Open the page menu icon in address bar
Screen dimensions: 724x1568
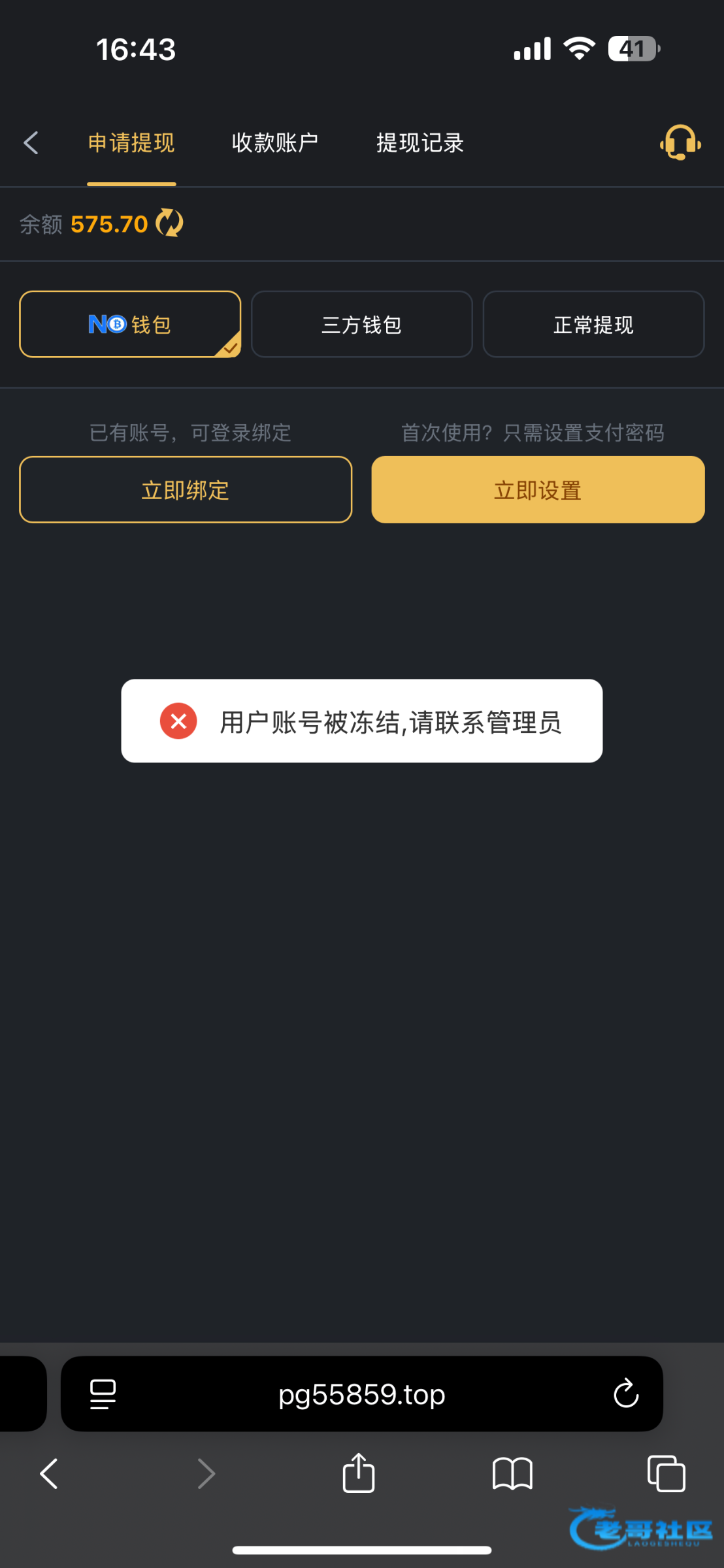point(103,1394)
